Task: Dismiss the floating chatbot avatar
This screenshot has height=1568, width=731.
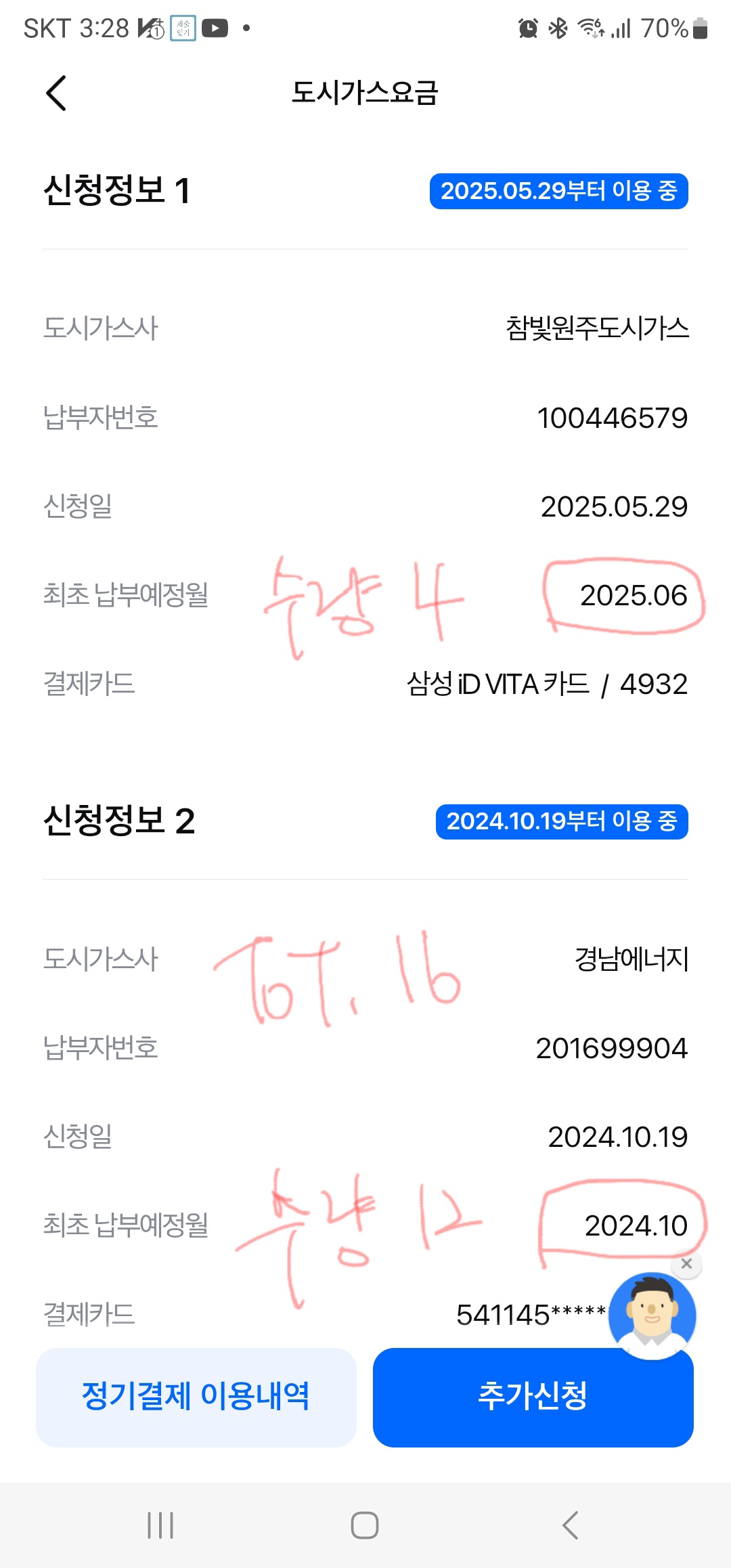Action: tap(686, 1263)
